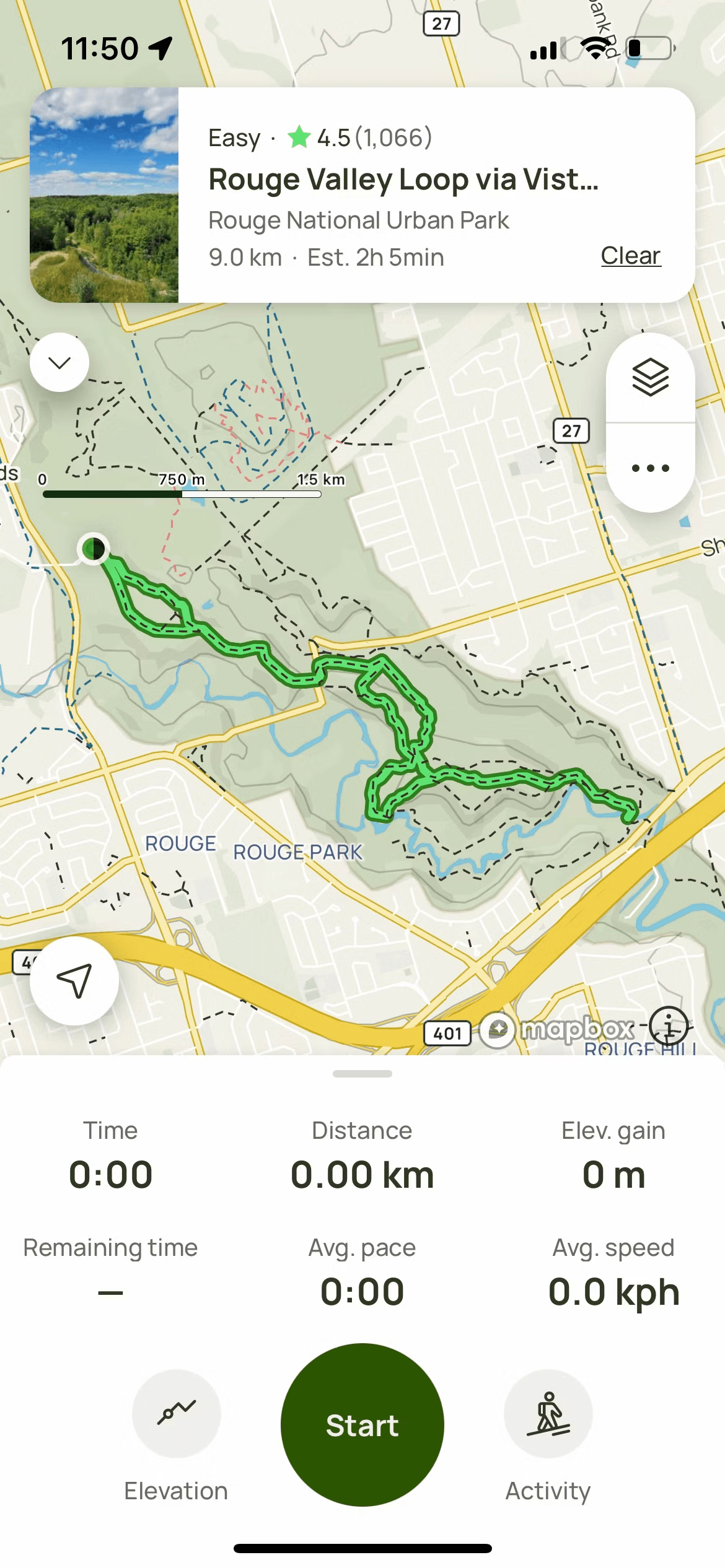Open the Mapbox map info icon
This screenshot has height=1568, width=725.
click(x=669, y=1026)
